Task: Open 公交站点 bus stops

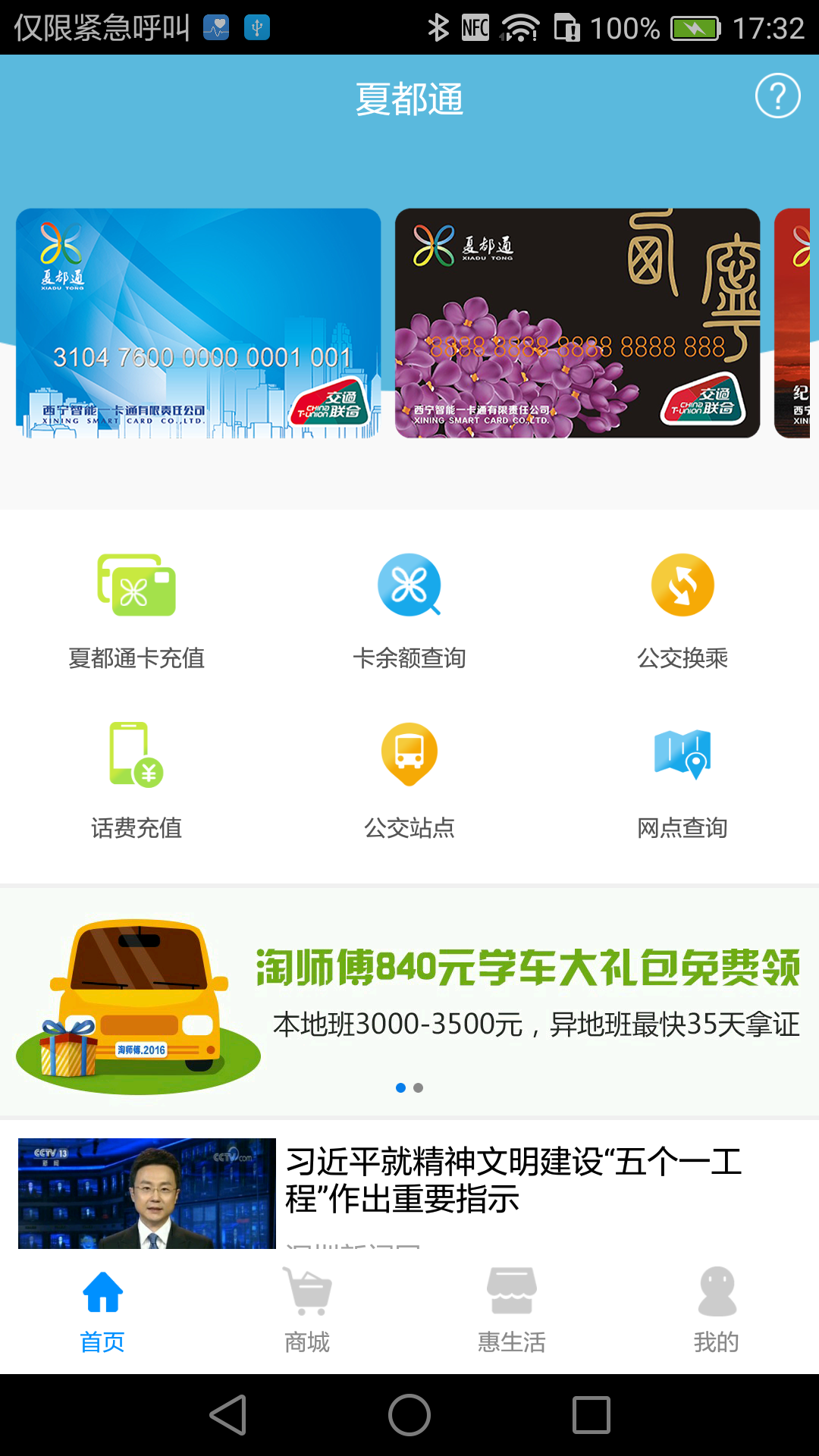Action: (409, 781)
